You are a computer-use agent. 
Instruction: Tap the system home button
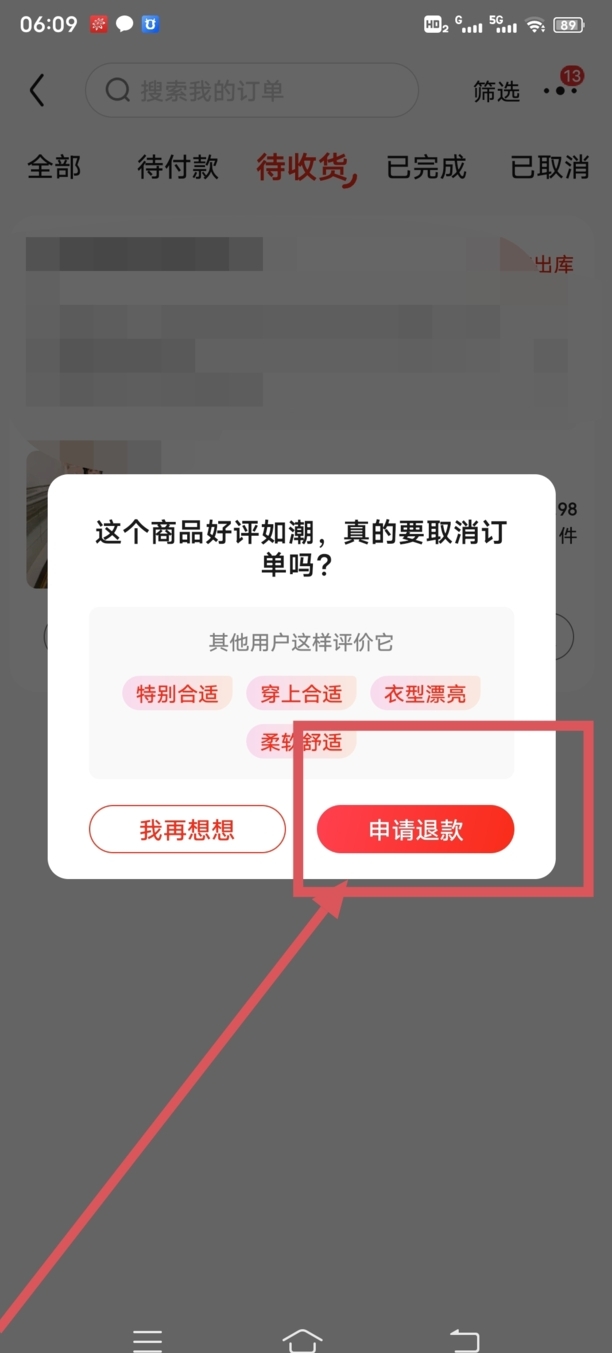tap(303, 1339)
